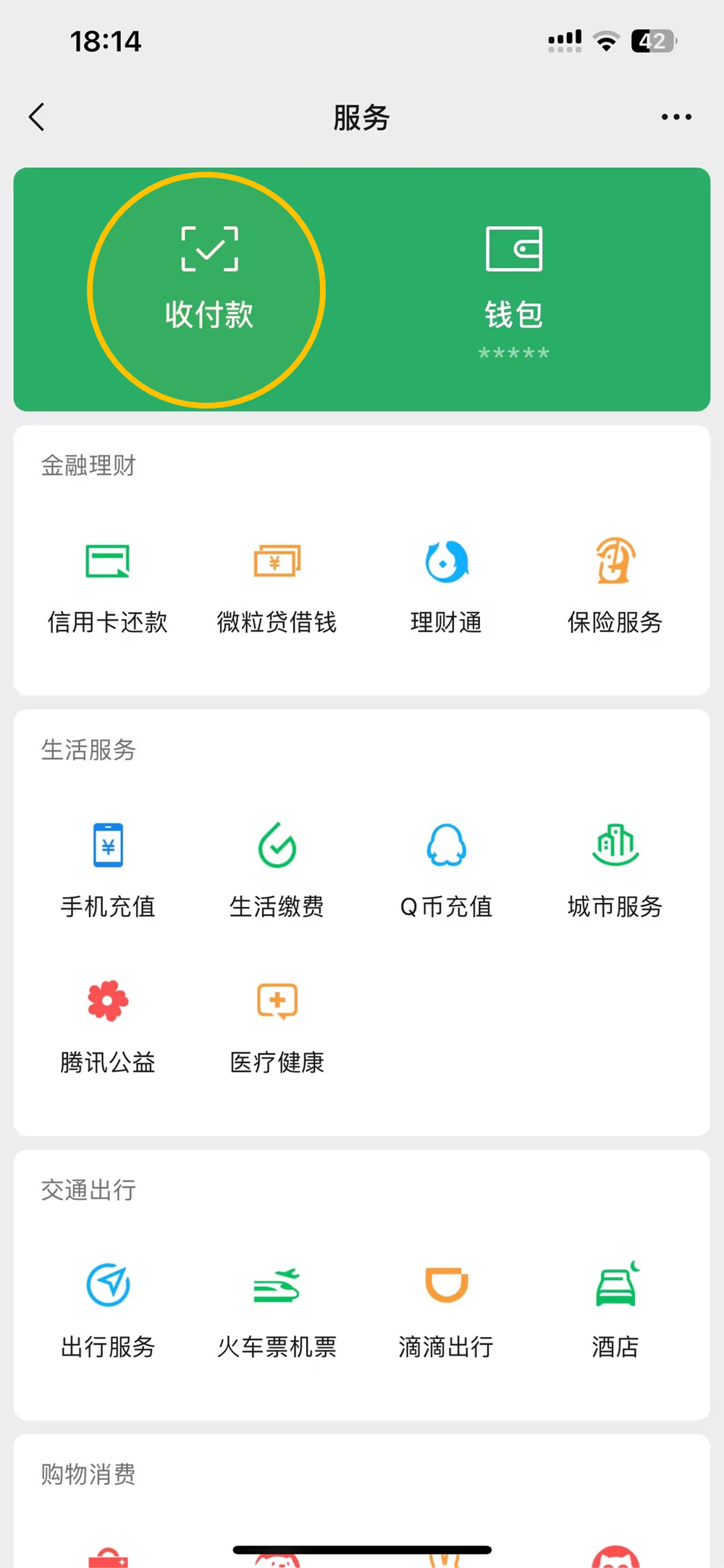
Task: Open the three-dot overflow menu
Action: click(676, 117)
